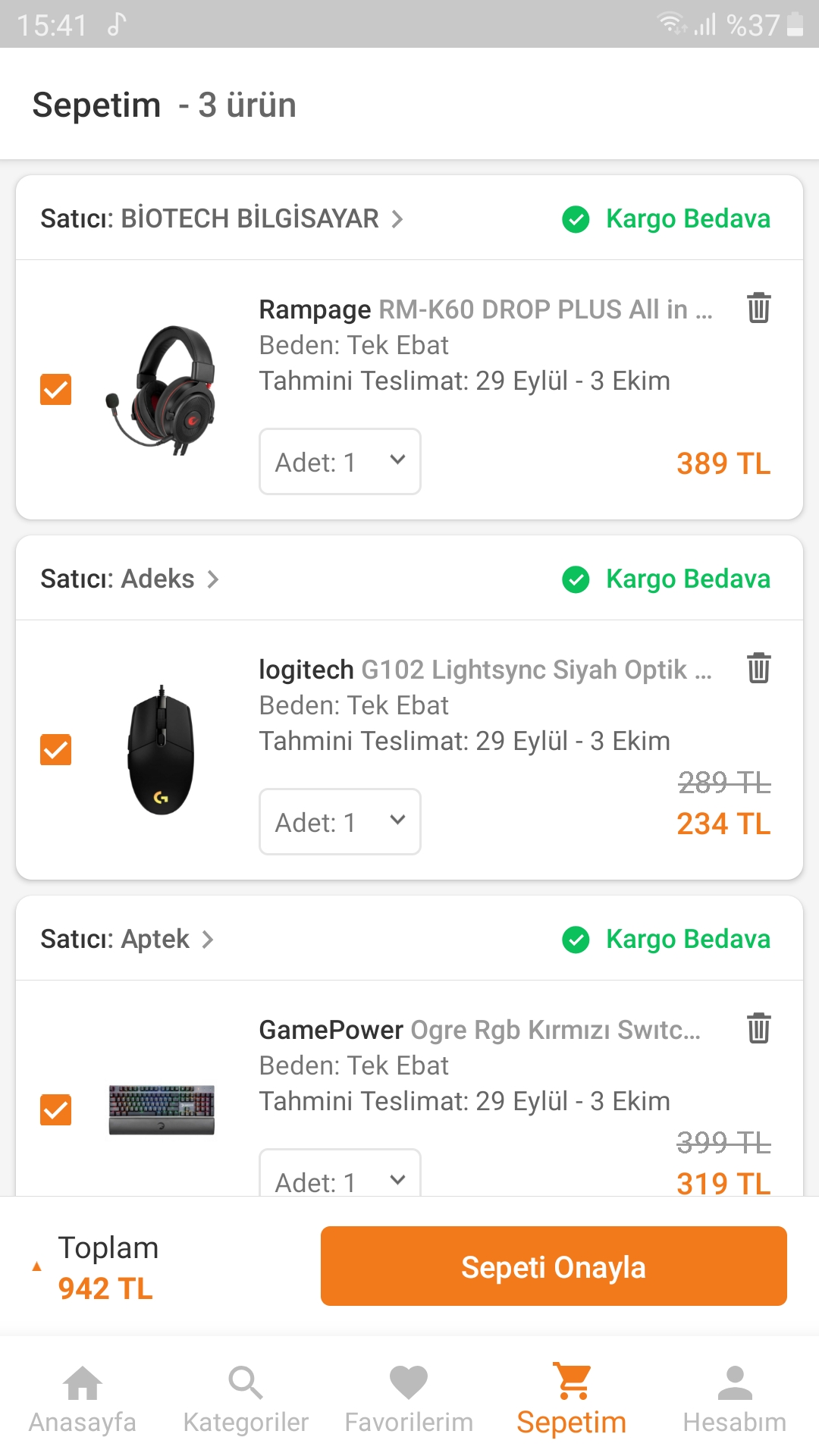
Task: Change quantity of the Rampage headset
Action: [x=340, y=462]
